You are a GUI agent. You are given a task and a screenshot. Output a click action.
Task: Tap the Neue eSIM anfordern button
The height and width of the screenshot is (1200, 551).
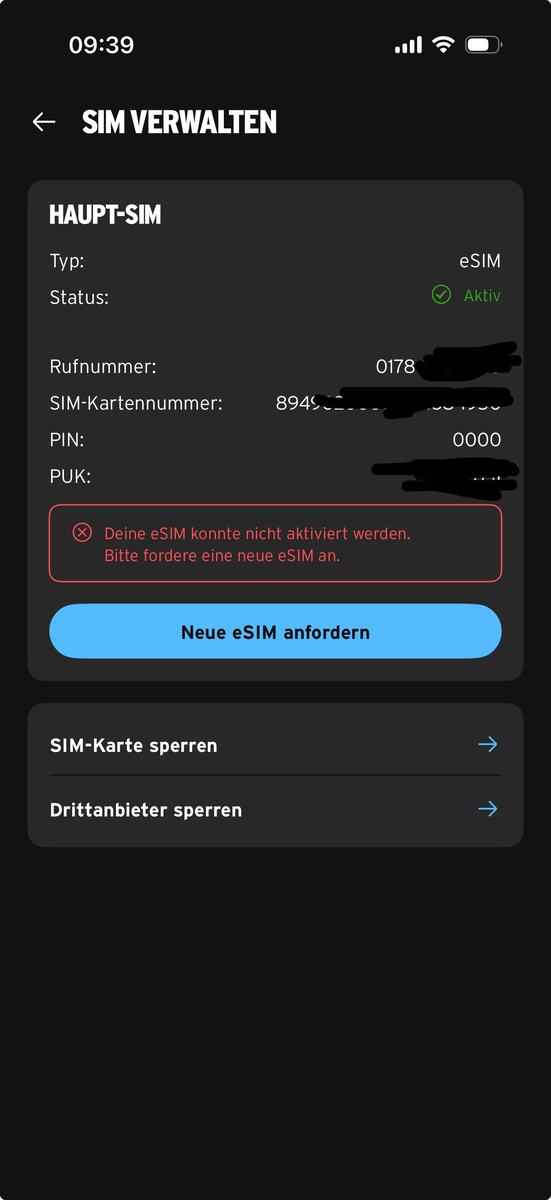[x=275, y=632]
